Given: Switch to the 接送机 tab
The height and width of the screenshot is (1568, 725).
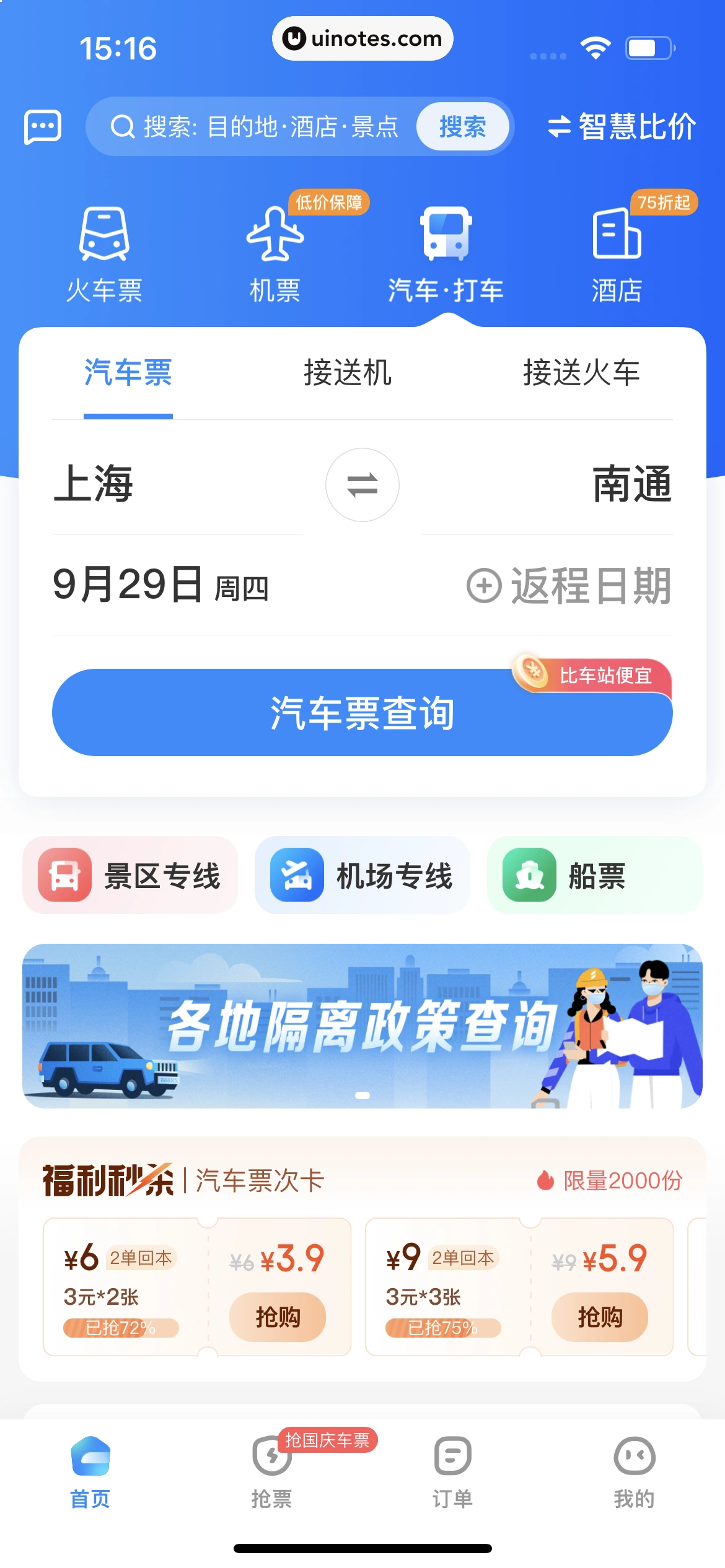Looking at the screenshot, I should (x=347, y=373).
